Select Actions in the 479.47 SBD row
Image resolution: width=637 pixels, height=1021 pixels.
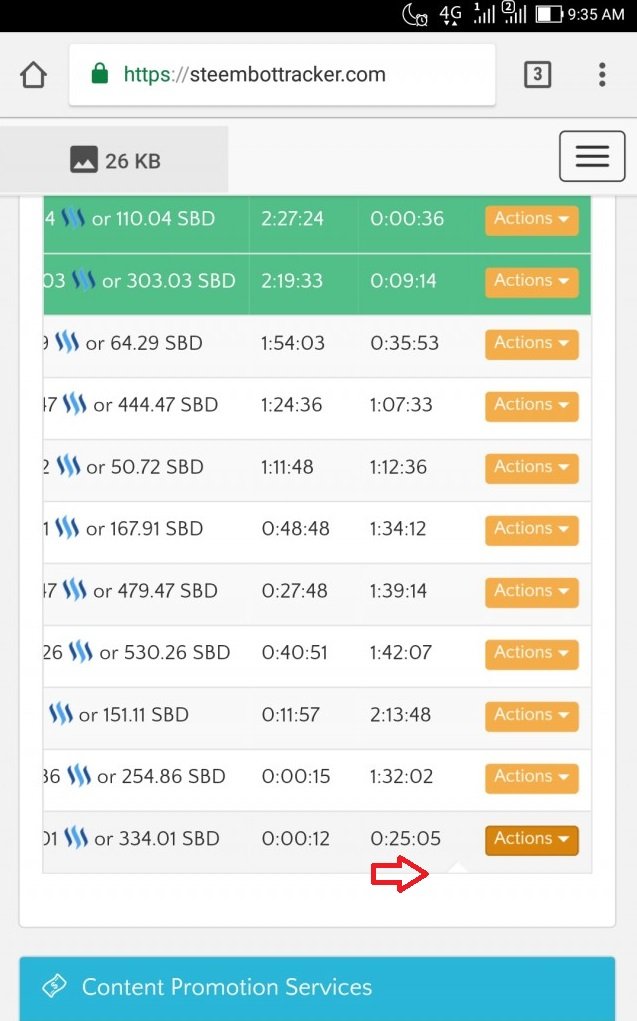531,592
